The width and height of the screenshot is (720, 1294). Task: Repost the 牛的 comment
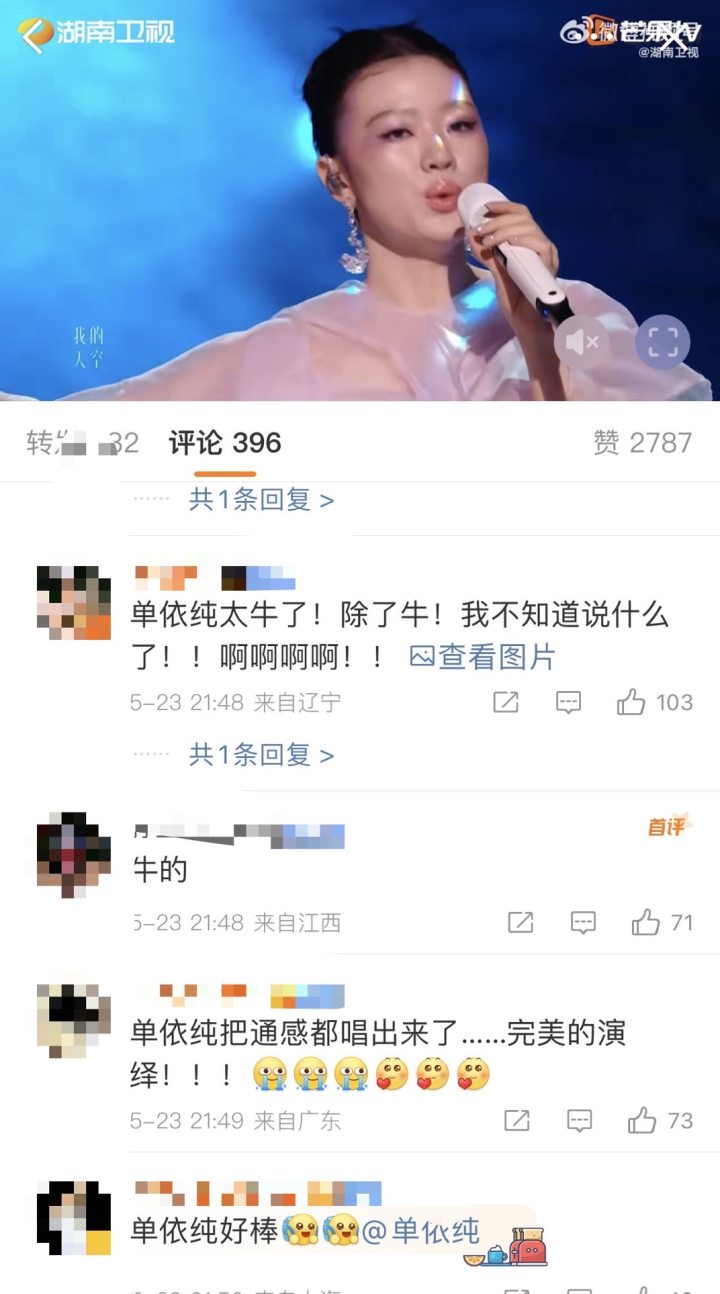520,922
